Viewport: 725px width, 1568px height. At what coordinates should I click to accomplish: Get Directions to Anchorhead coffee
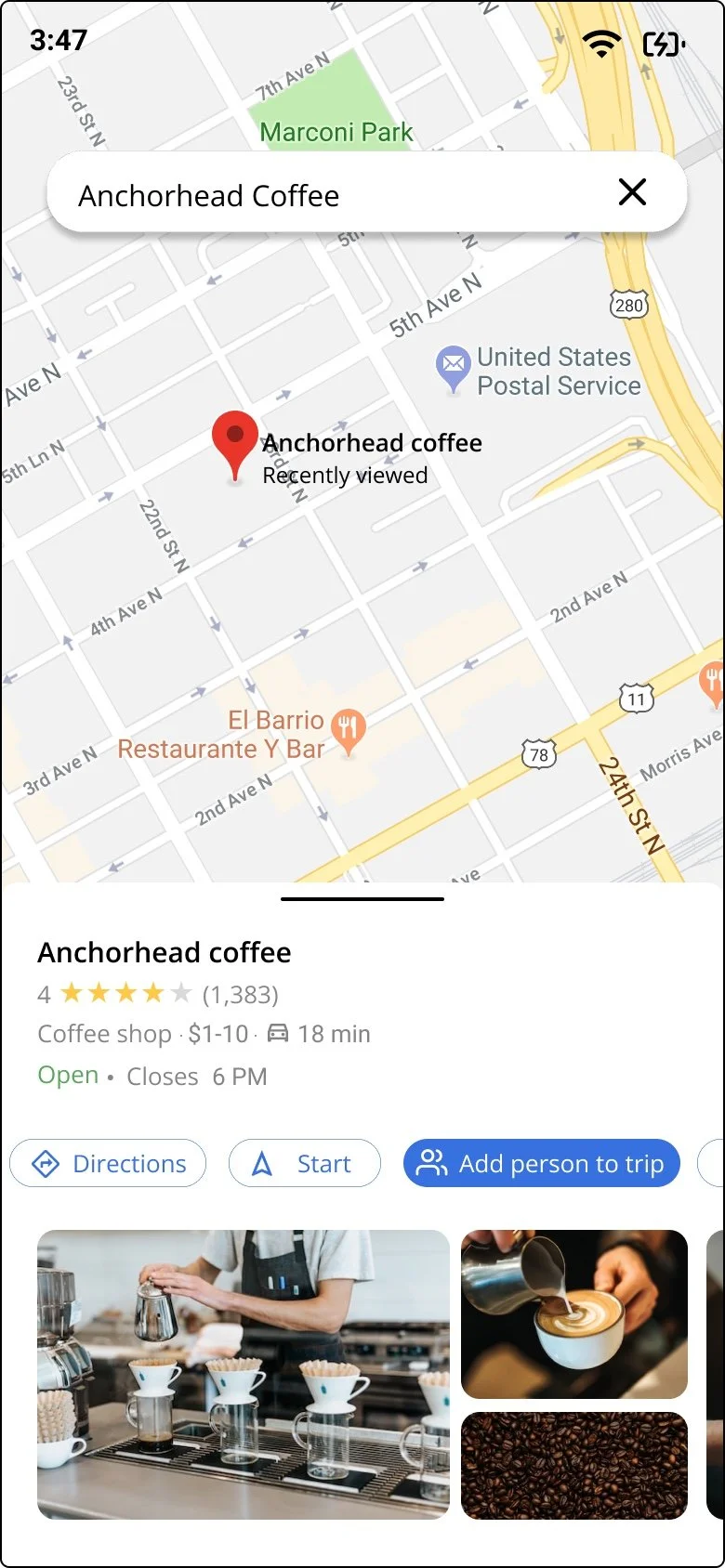pyautogui.click(x=108, y=1163)
